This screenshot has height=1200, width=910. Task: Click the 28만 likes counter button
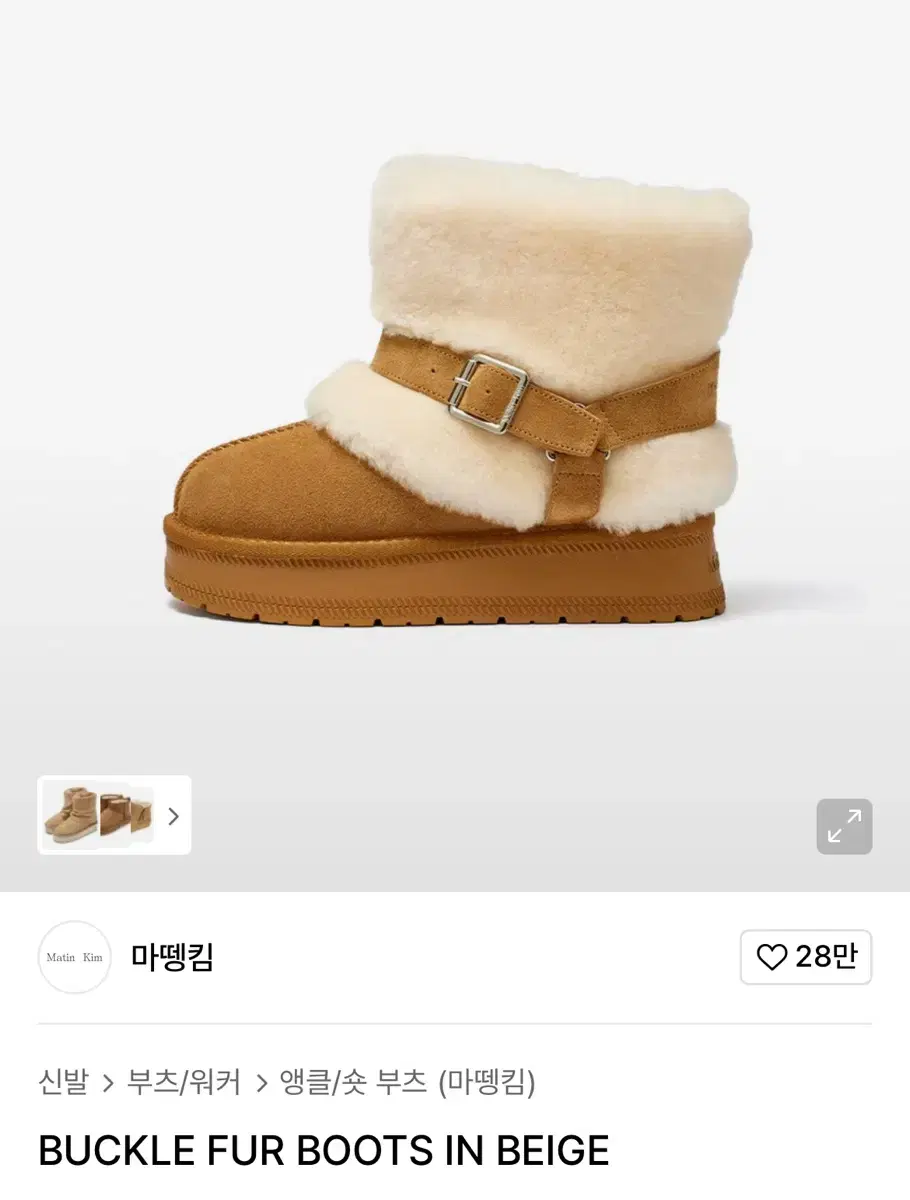tap(806, 957)
